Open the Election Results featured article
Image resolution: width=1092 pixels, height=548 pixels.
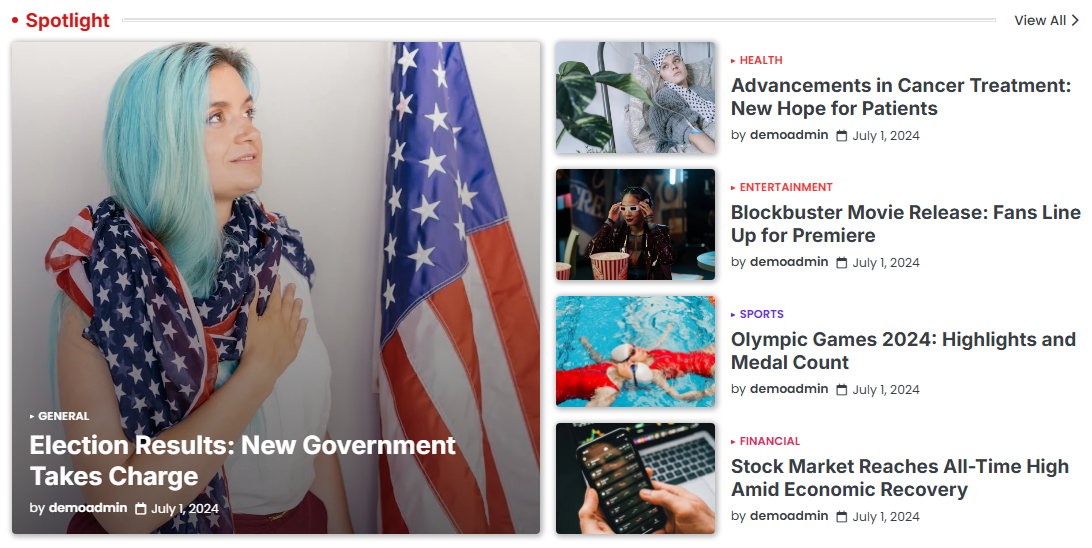(242, 460)
